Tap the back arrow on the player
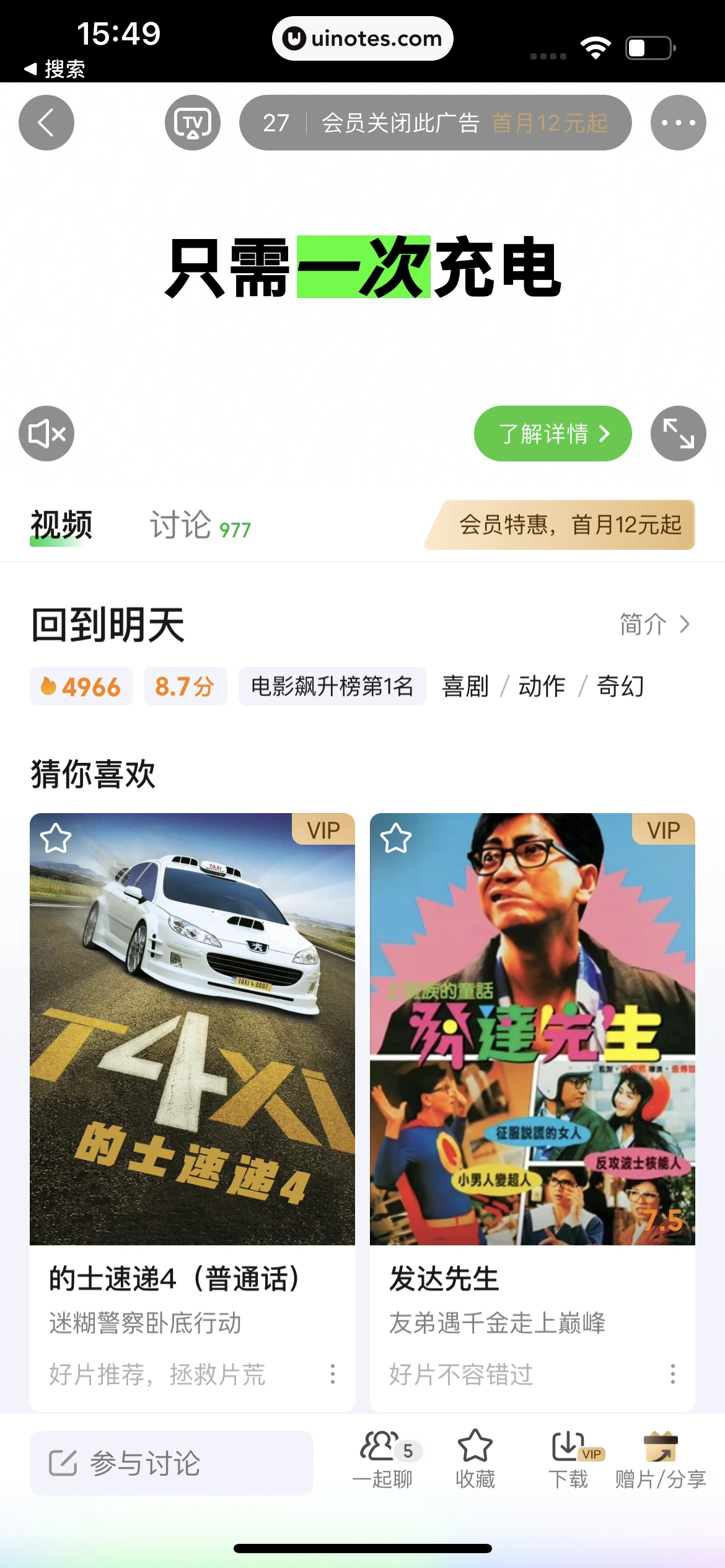This screenshot has width=725, height=1568. click(46, 122)
